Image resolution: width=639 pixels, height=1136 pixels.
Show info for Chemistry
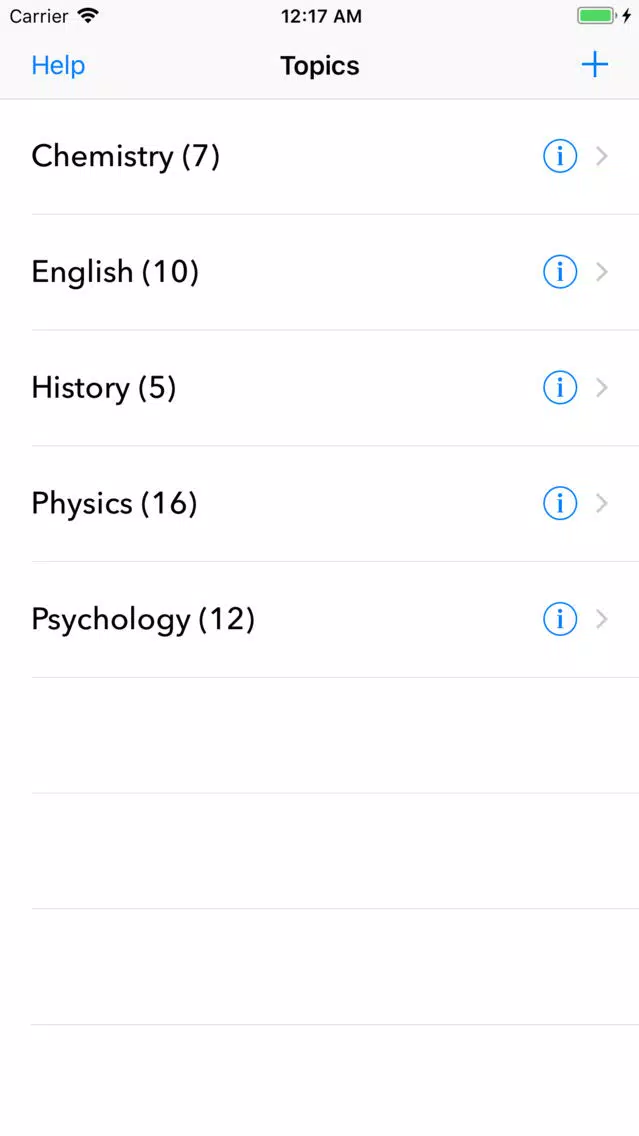click(560, 156)
